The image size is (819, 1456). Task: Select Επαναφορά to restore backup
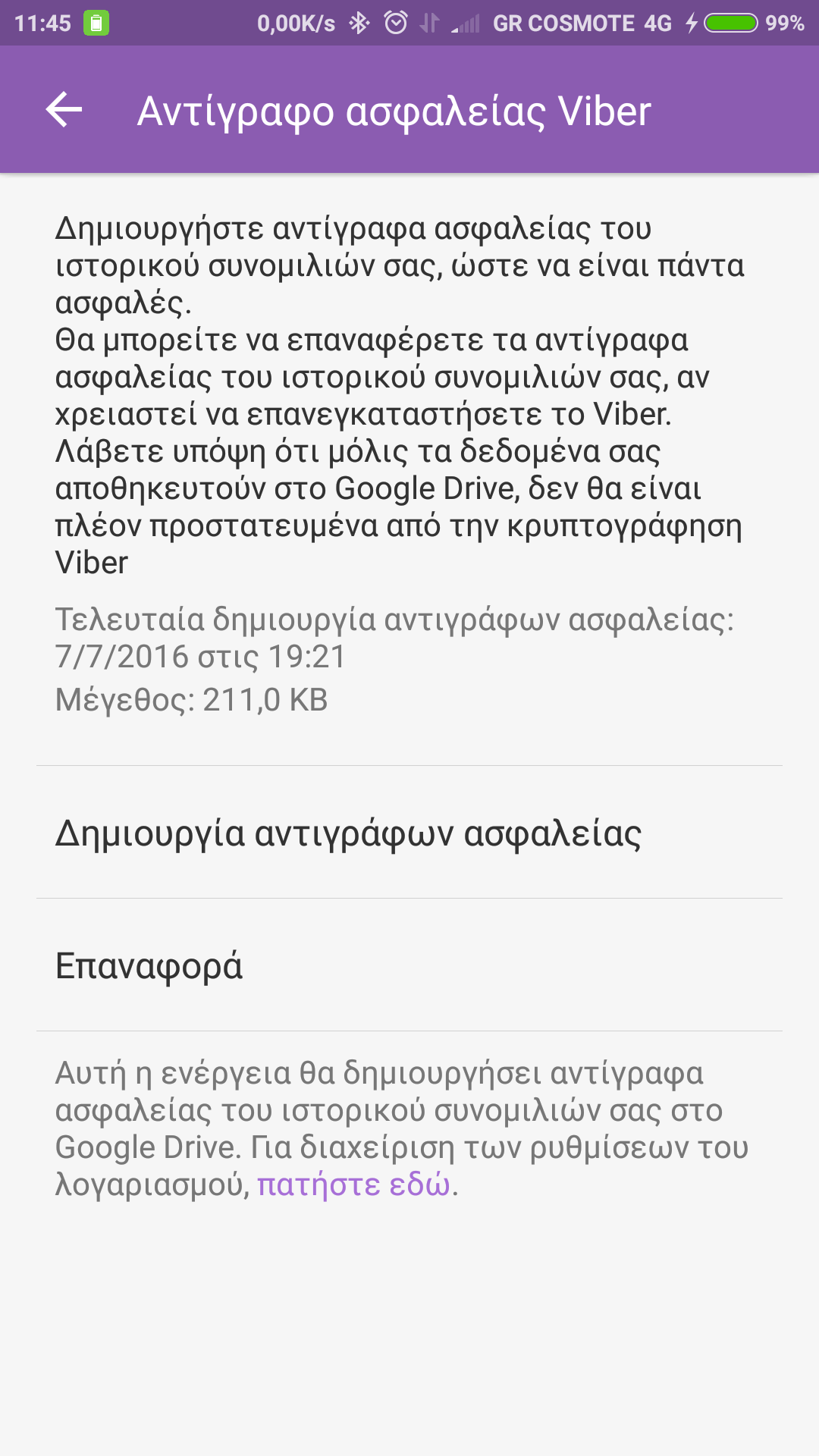point(149,965)
